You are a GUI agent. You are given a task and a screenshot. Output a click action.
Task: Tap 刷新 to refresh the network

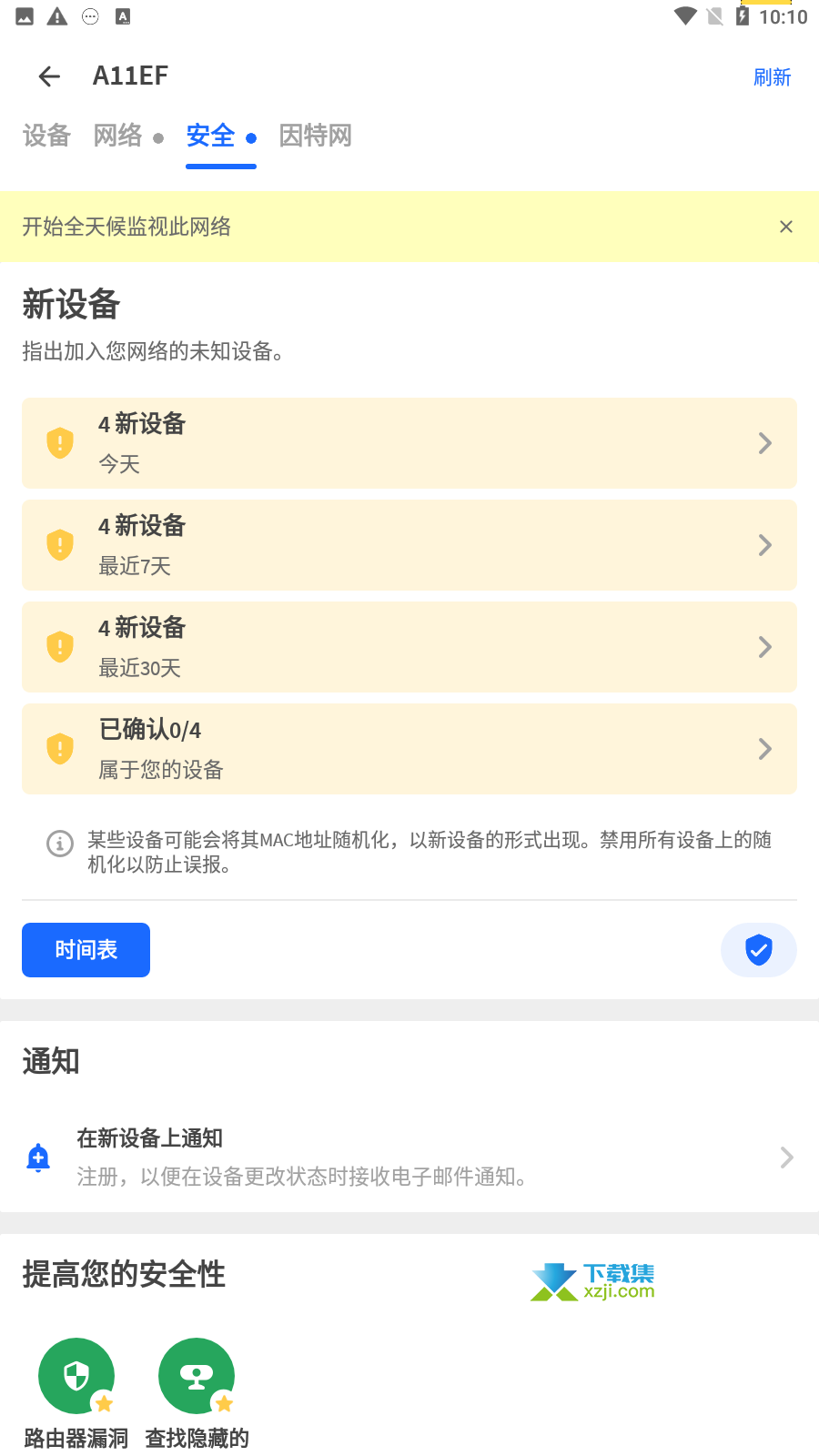772,77
